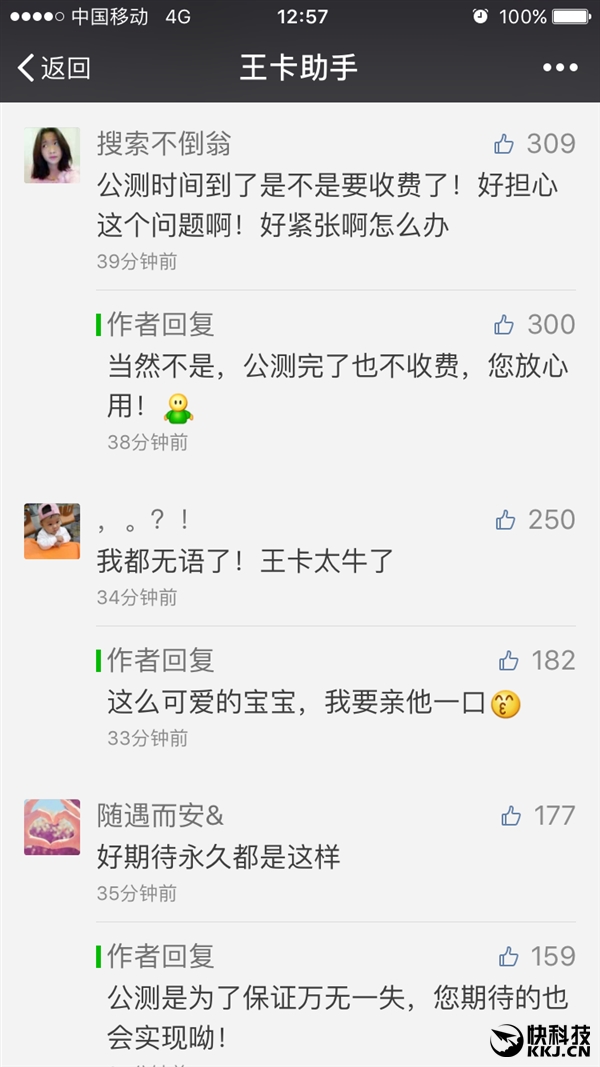Viewport: 600px width, 1067px height.
Task: Like 搜索不倒翁's comment with 309 likes
Action: click(504, 145)
